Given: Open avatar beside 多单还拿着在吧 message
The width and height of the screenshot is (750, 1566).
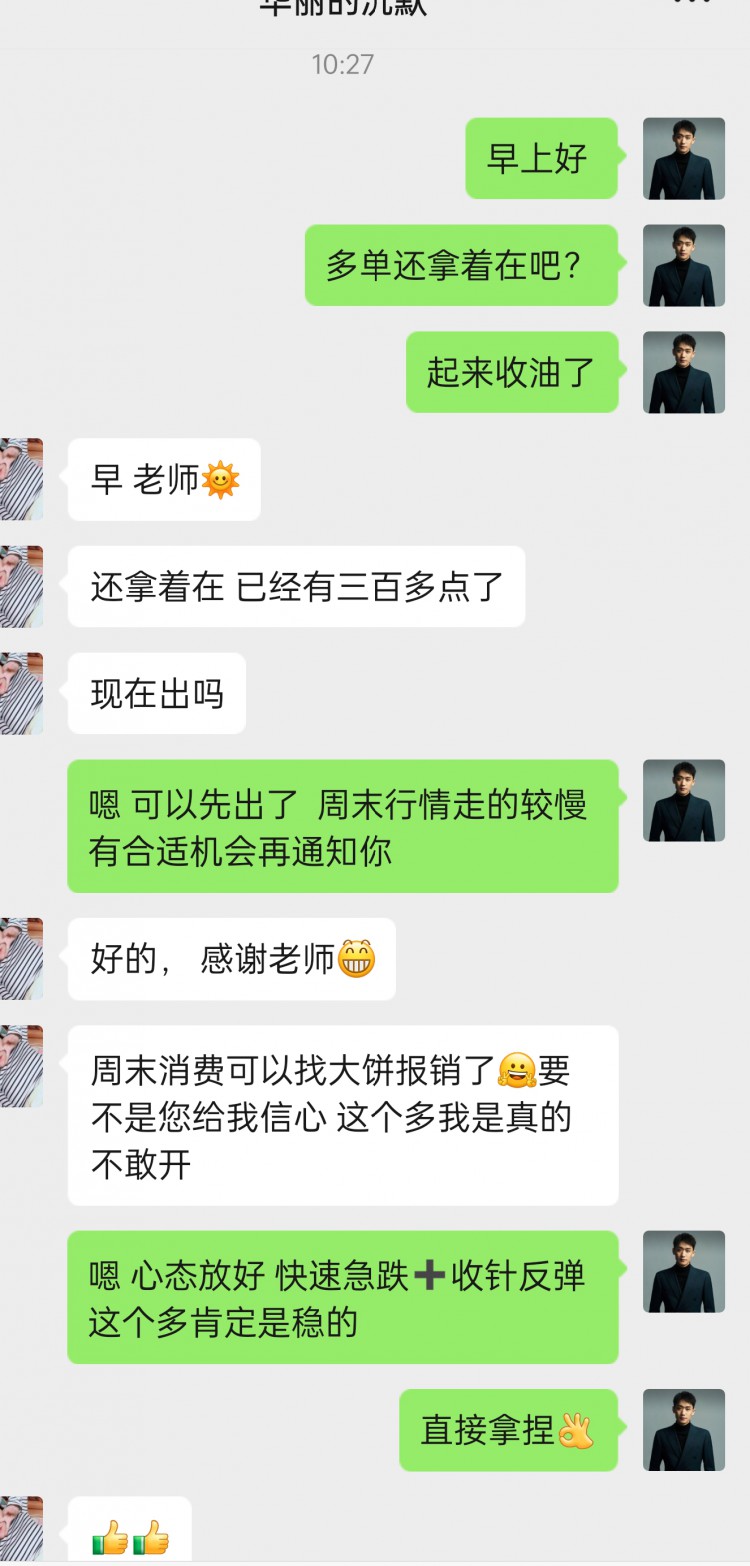Looking at the screenshot, I should (683, 265).
